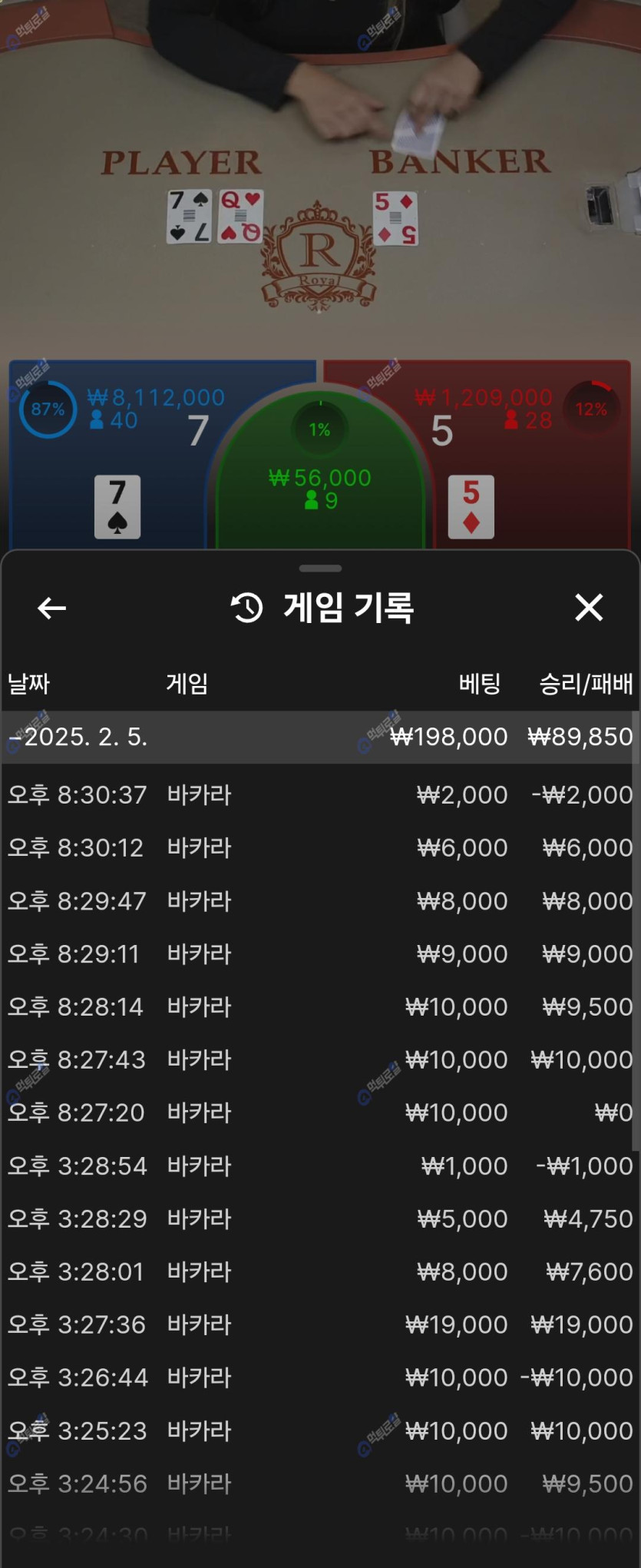Open the baccarat record at 오후 8:30:12
The image size is (641, 1568).
click(319, 847)
